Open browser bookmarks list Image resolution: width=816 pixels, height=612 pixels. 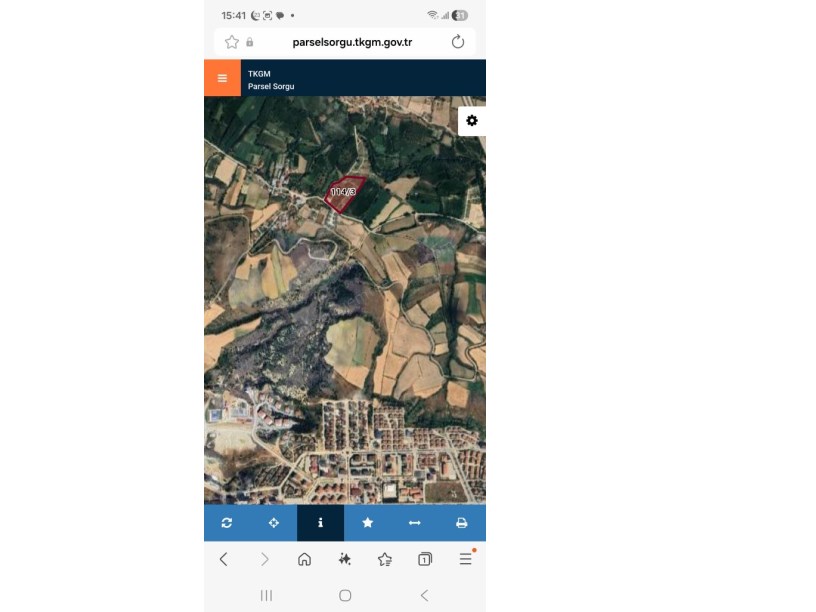[x=384, y=559]
